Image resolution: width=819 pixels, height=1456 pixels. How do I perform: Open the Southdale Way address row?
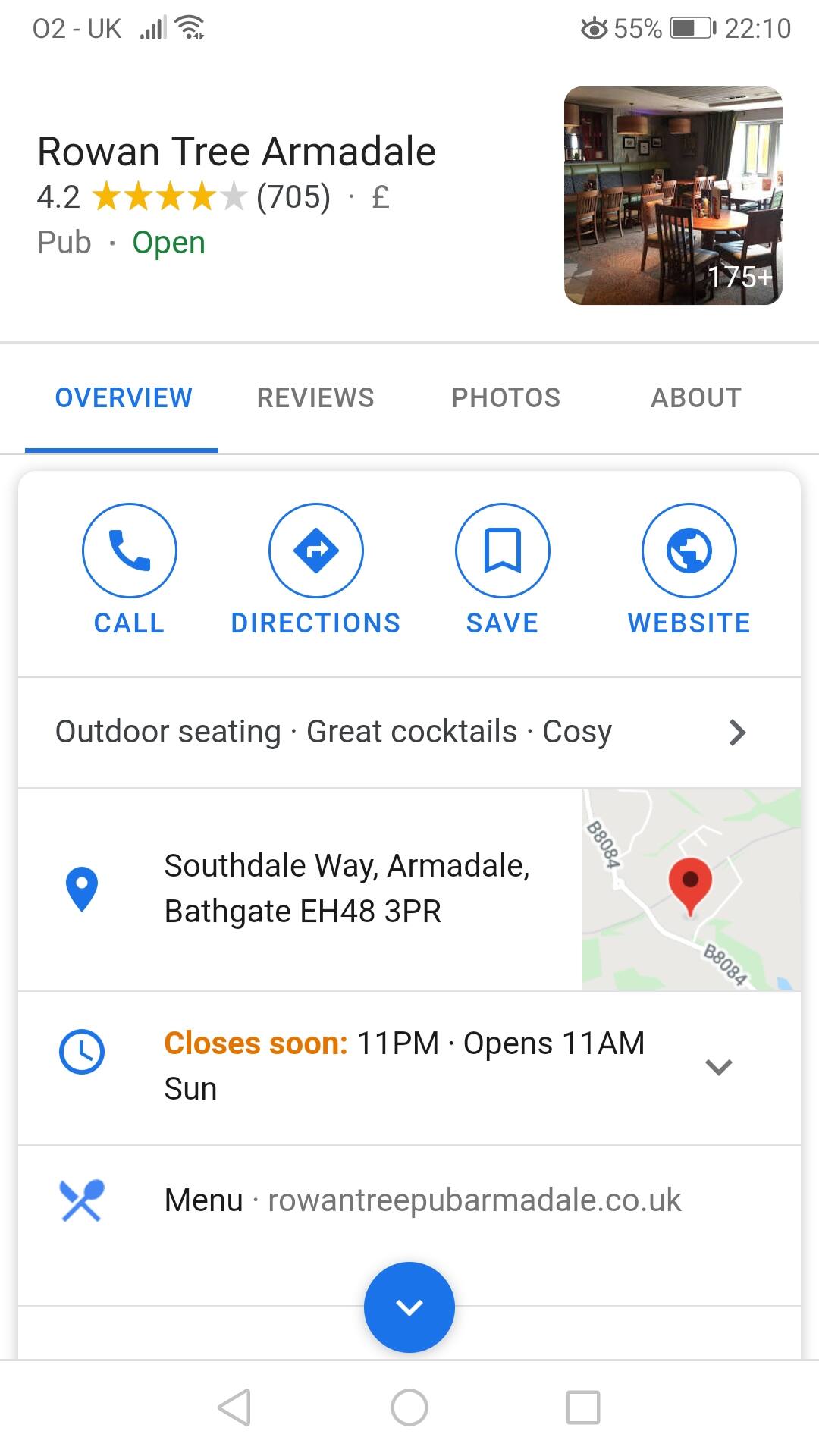(x=300, y=889)
